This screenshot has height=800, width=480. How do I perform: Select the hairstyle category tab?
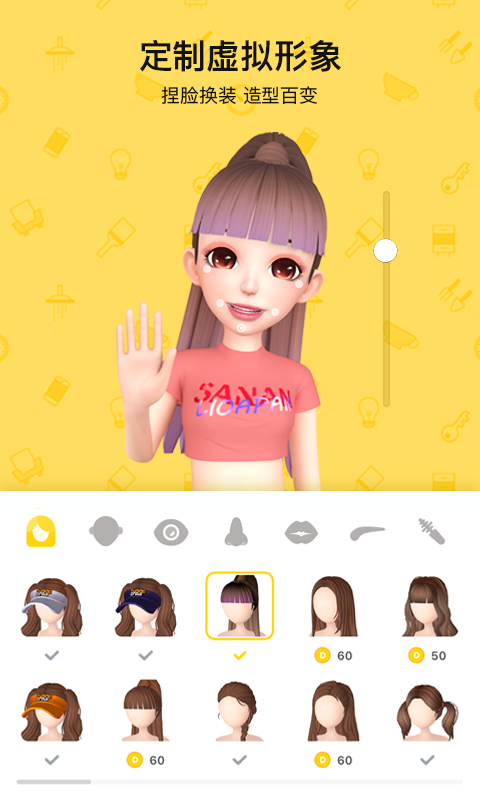pyautogui.click(x=41, y=531)
